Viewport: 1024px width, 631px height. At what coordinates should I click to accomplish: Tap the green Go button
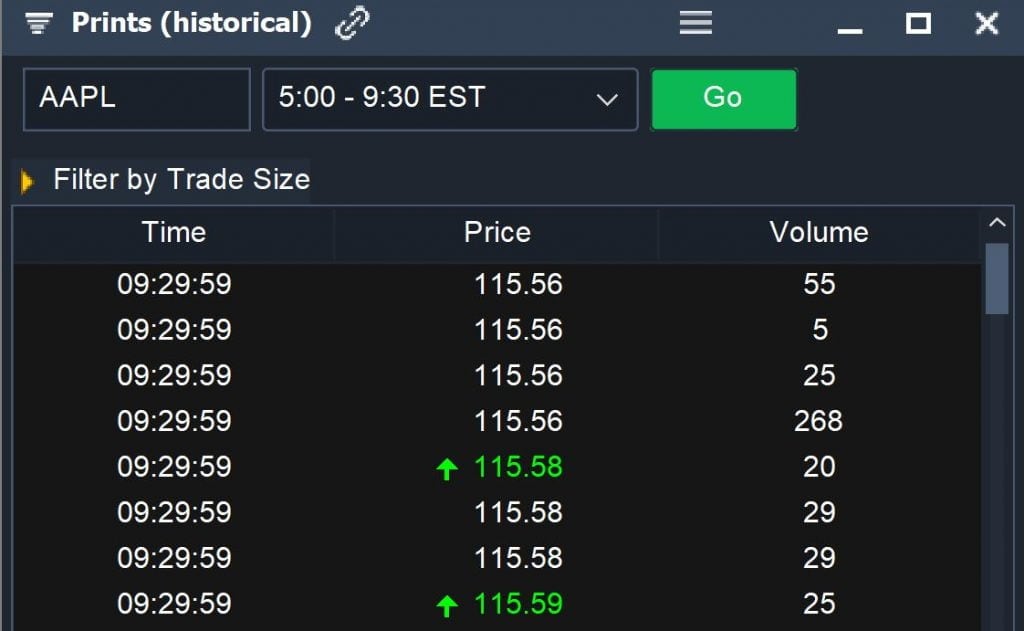[723, 98]
